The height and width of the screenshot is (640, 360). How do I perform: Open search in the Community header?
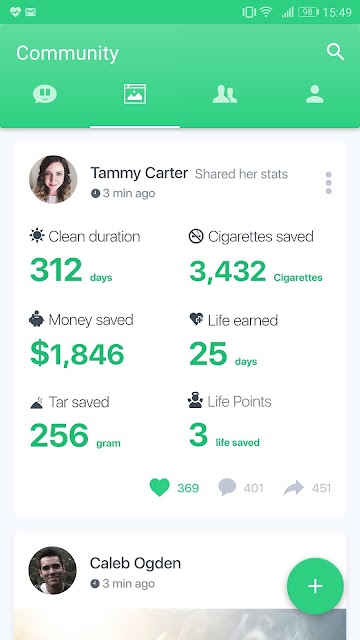pyautogui.click(x=336, y=52)
